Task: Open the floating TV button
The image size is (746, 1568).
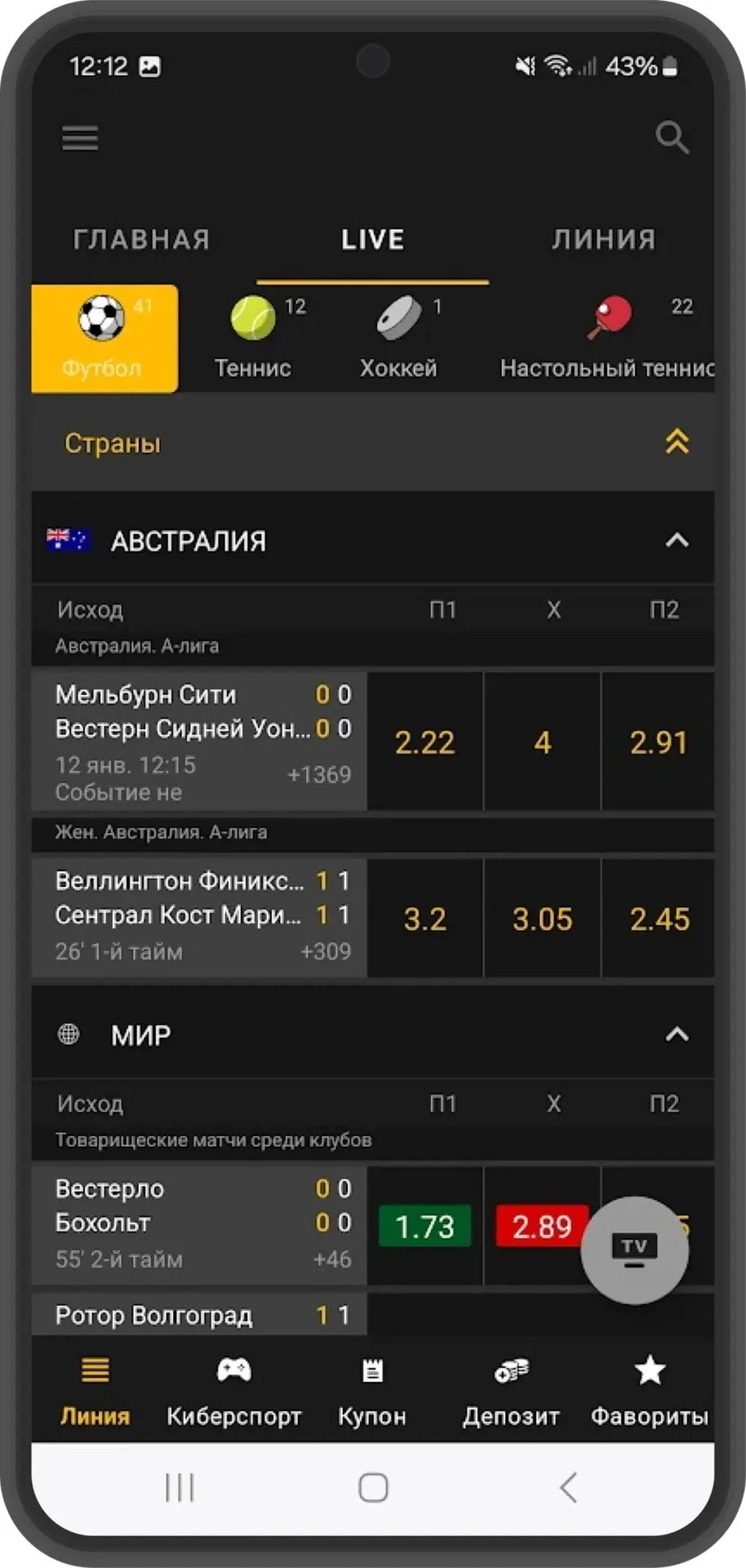Action: point(634,1249)
